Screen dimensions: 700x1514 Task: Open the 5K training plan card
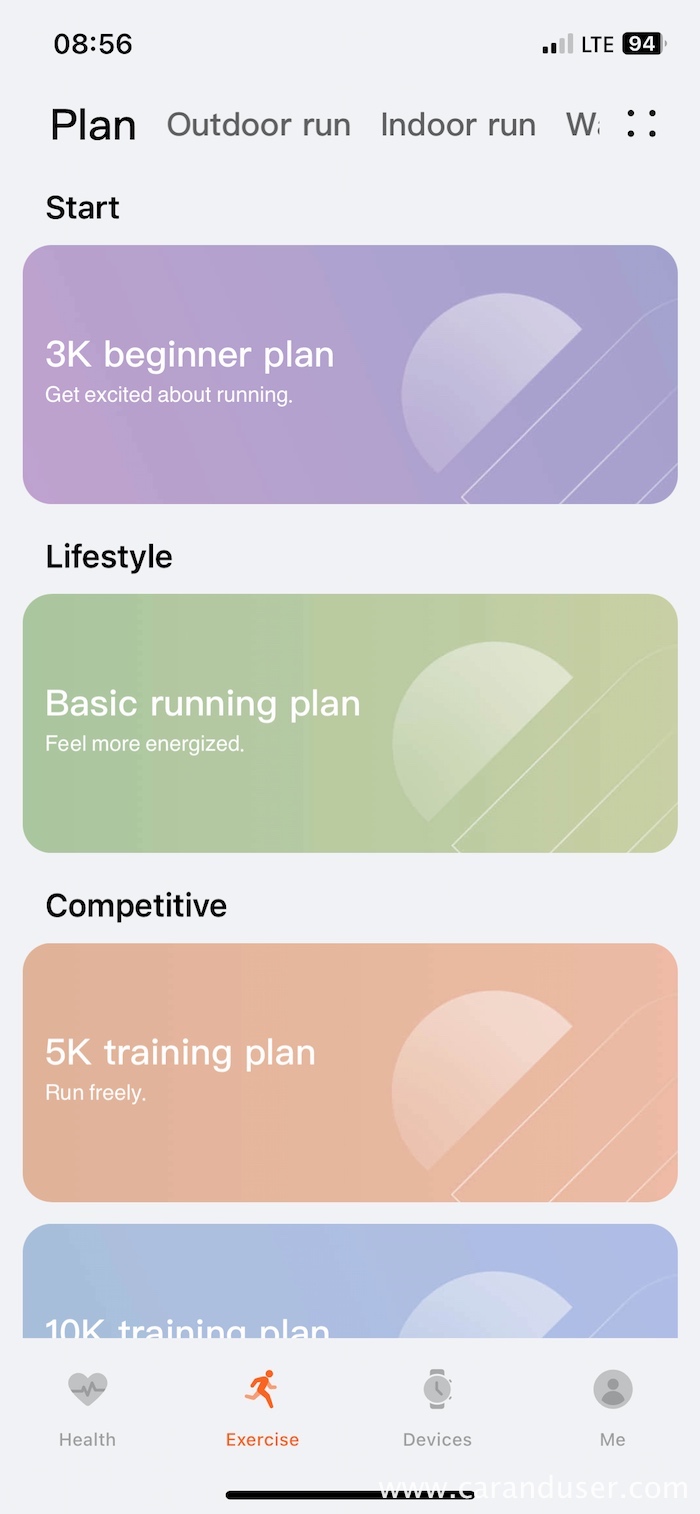[350, 1072]
